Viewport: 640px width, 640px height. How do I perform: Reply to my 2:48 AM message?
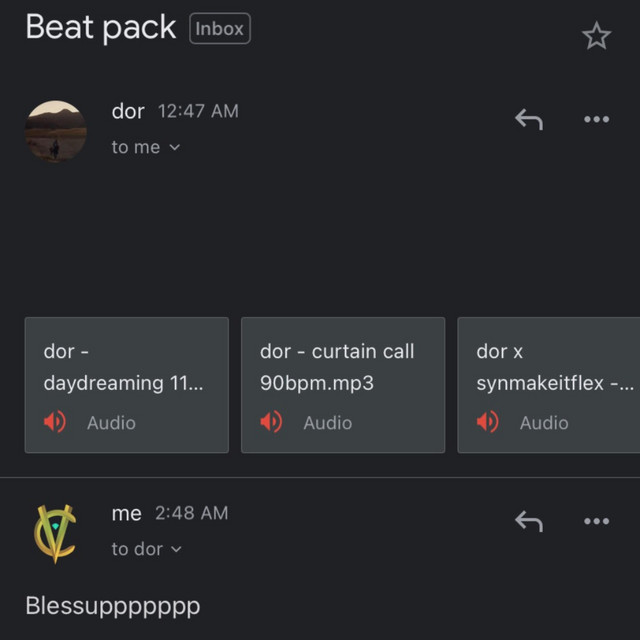coord(528,521)
